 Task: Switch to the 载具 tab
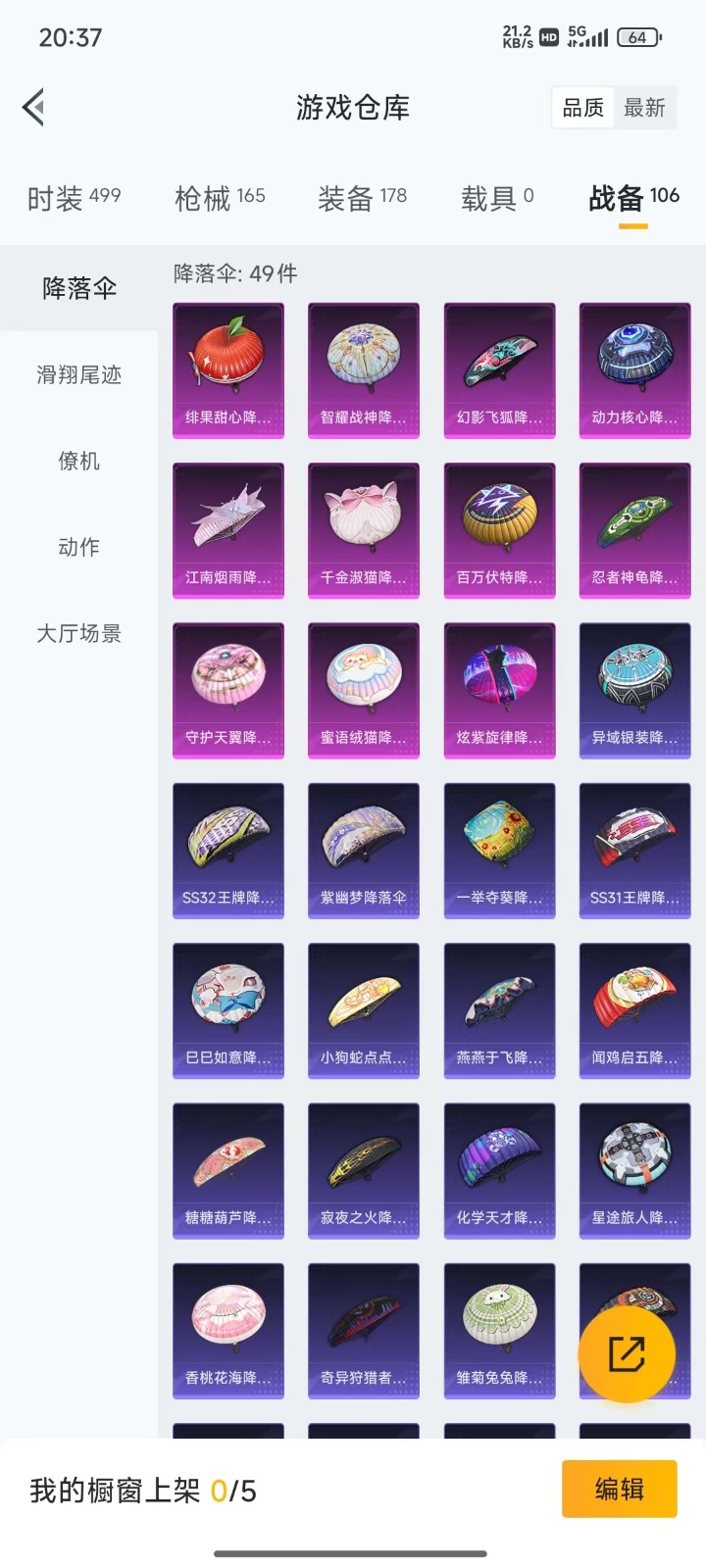click(x=497, y=198)
